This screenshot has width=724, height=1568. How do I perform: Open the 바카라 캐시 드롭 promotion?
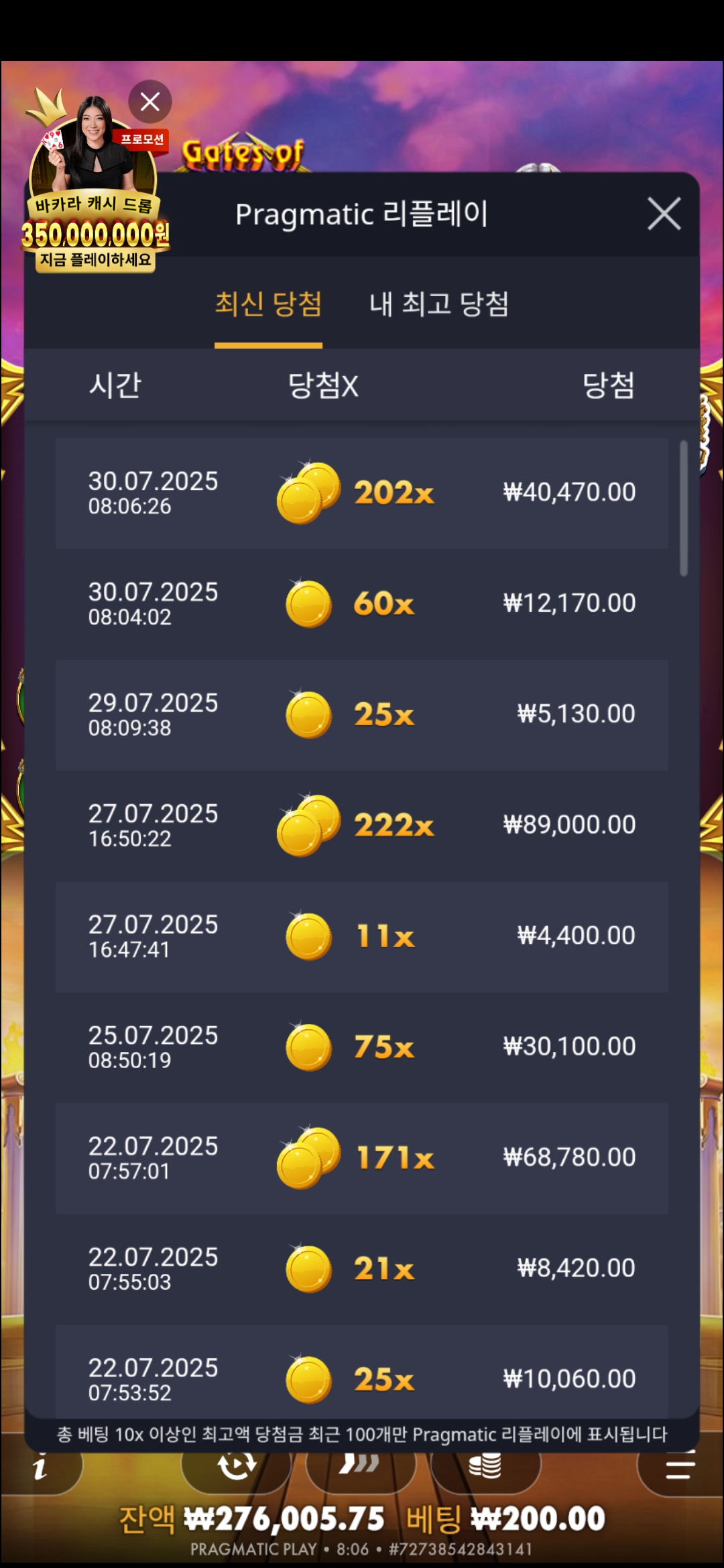94,201
